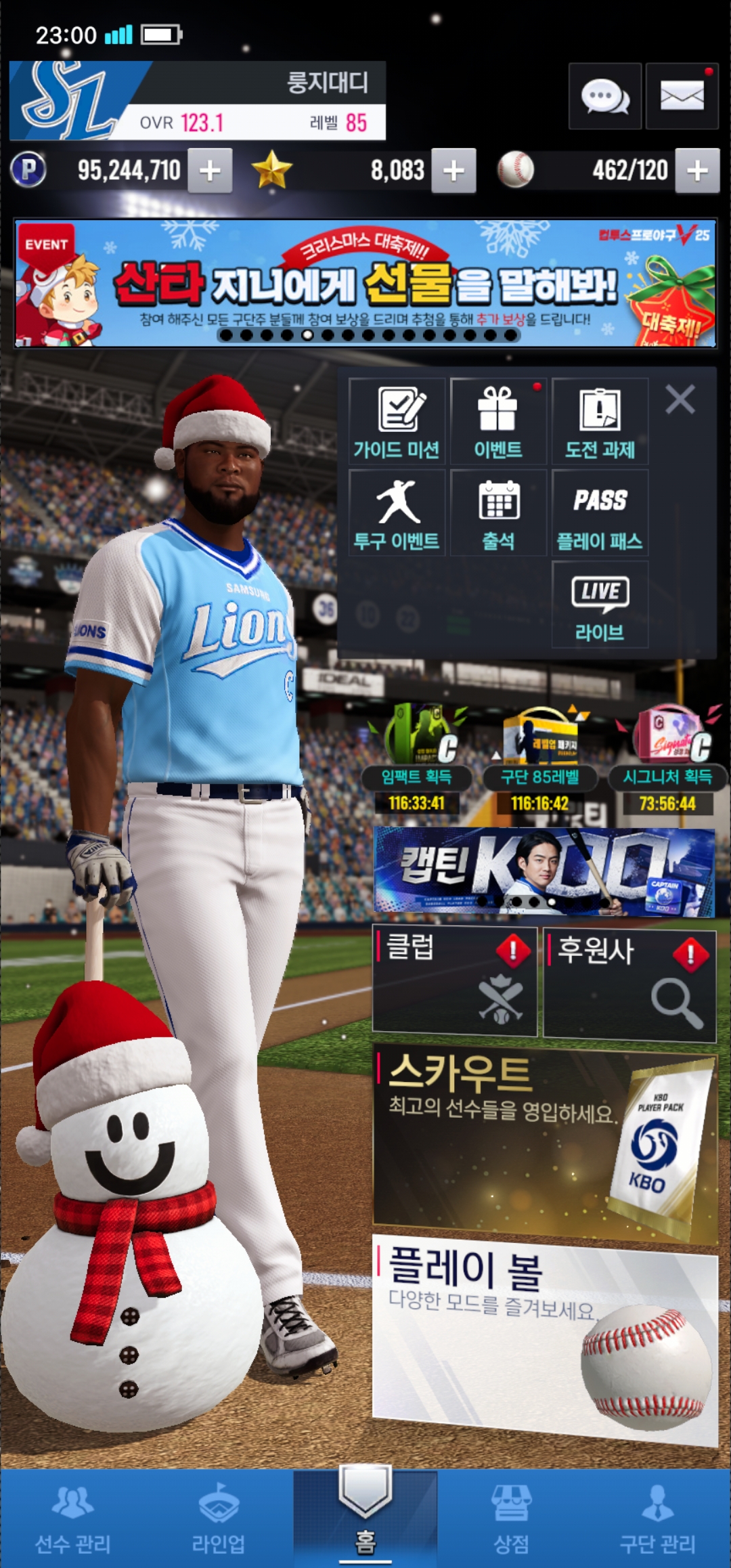Open 가이드 미션 guide missions
Image resolution: width=731 pixels, height=1568 pixels.
pyautogui.click(x=397, y=421)
